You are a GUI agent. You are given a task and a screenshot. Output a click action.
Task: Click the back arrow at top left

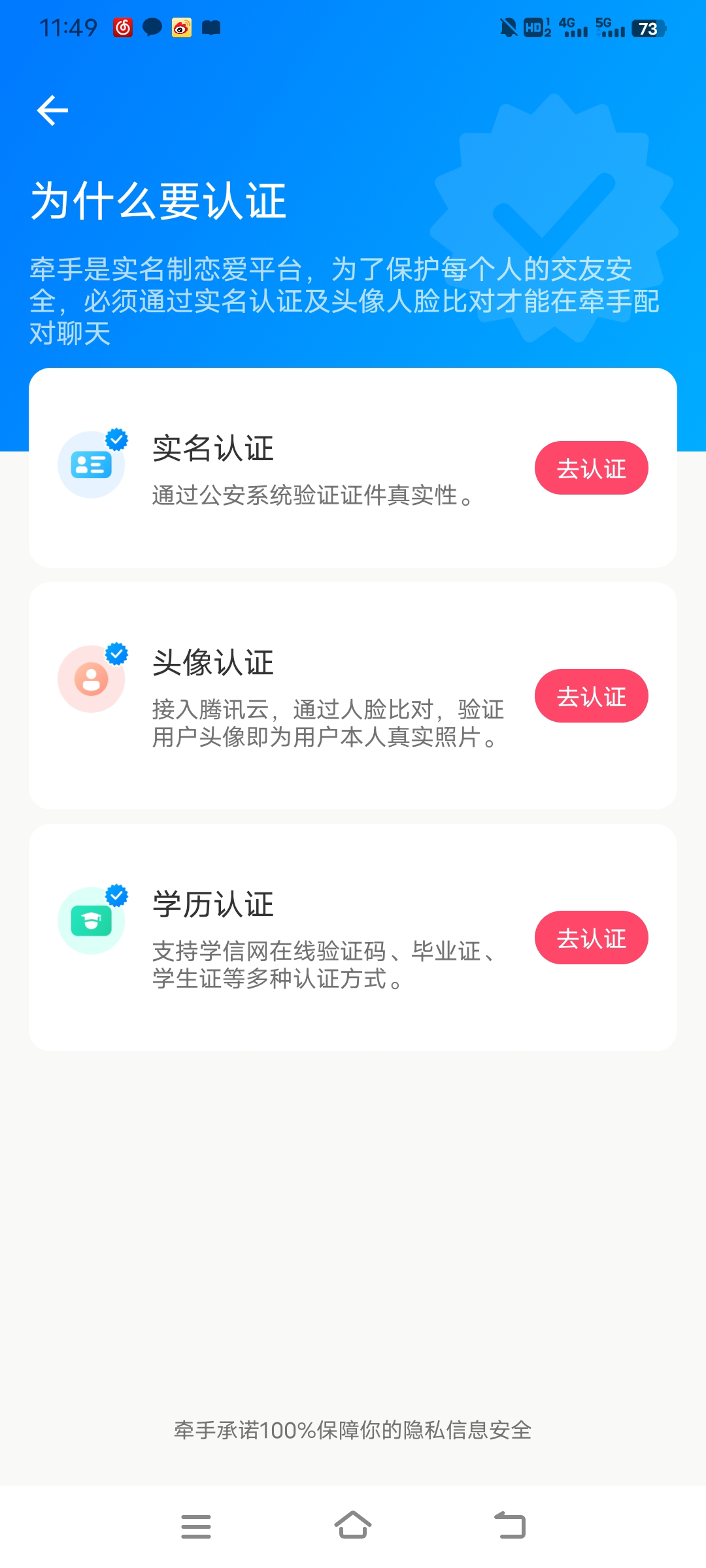pyautogui.click(x=52, y=110)
